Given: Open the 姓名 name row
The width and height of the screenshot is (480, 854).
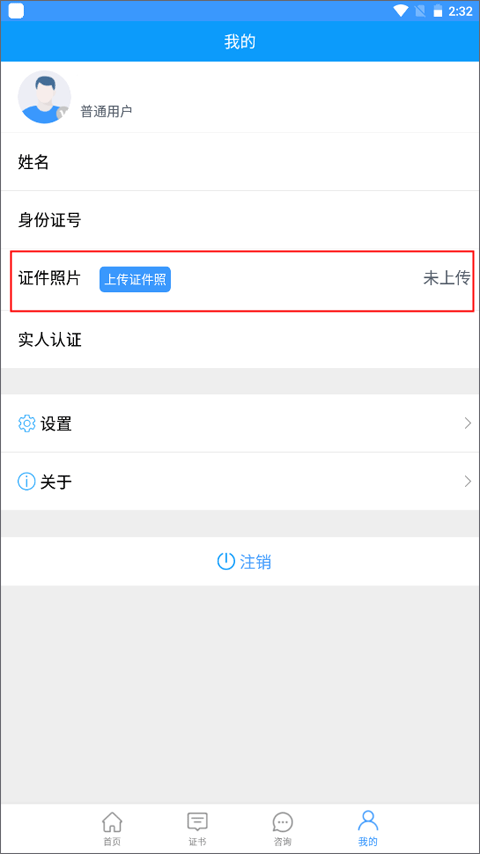Looking at the screenshot, I should tap(240, 162).
